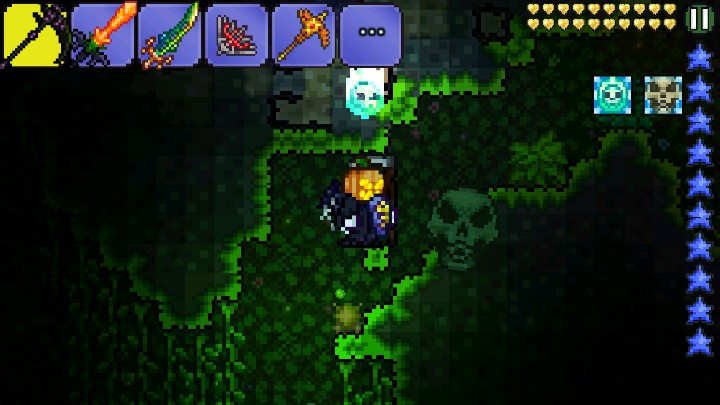720x405 pixels.
Task: Select the dark pickaxe hotbar slot
Action: point(35,35)
